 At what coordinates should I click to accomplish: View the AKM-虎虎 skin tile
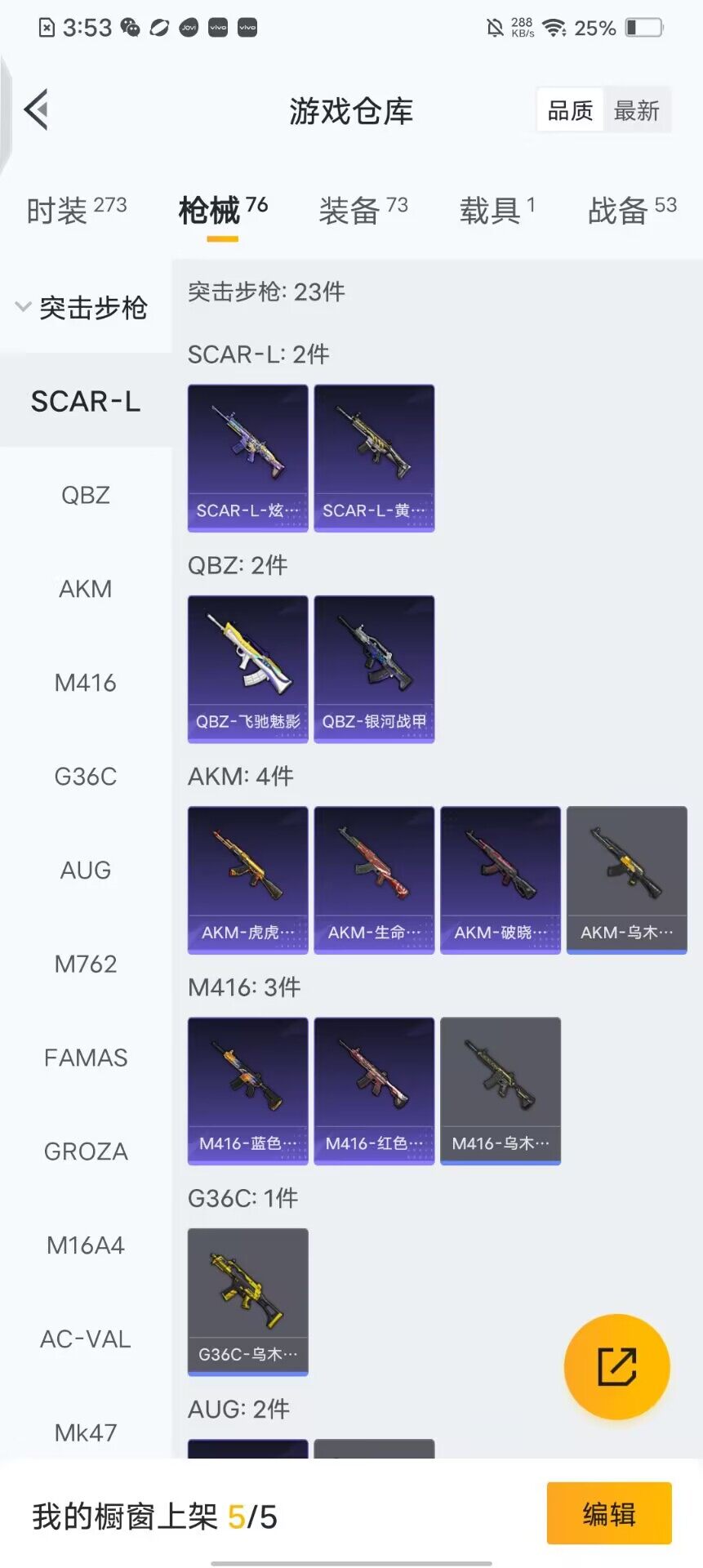(248, 880)
